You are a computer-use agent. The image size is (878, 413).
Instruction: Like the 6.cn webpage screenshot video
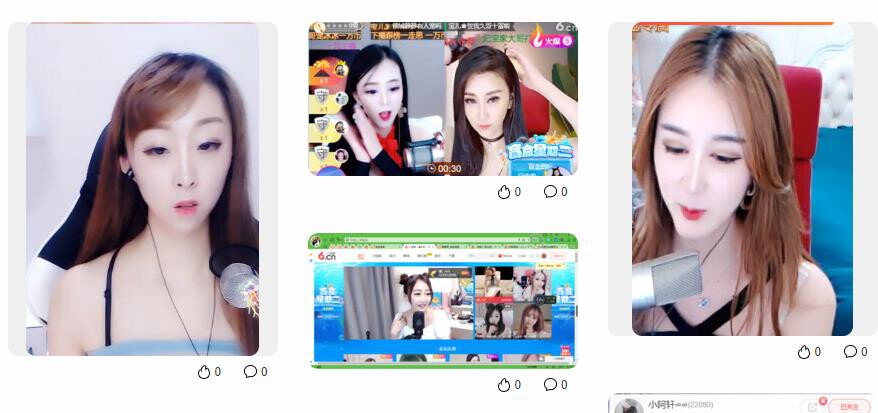tap(504, 385)
